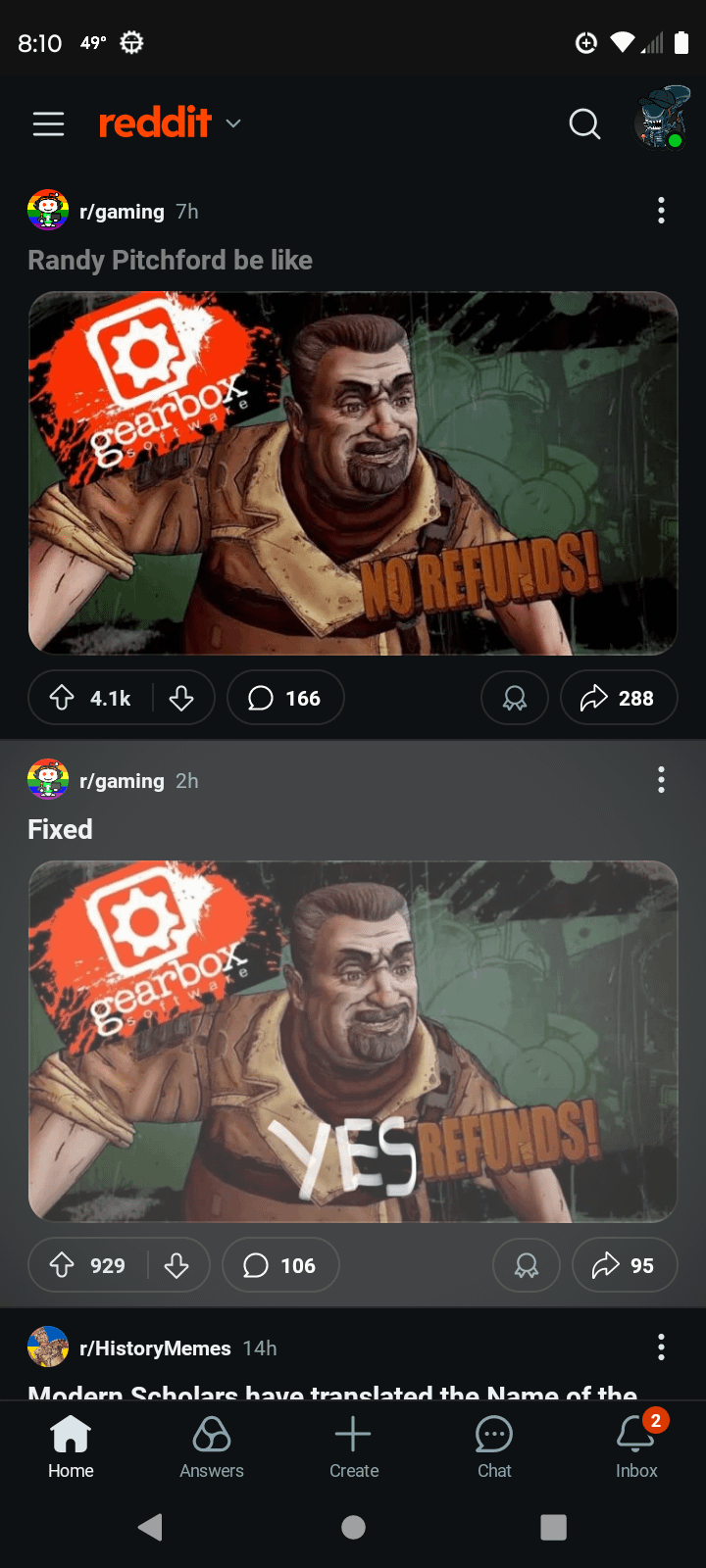706x1568 pixels.
Task: Switch to the Answers tab
Action: (211, 1446)
